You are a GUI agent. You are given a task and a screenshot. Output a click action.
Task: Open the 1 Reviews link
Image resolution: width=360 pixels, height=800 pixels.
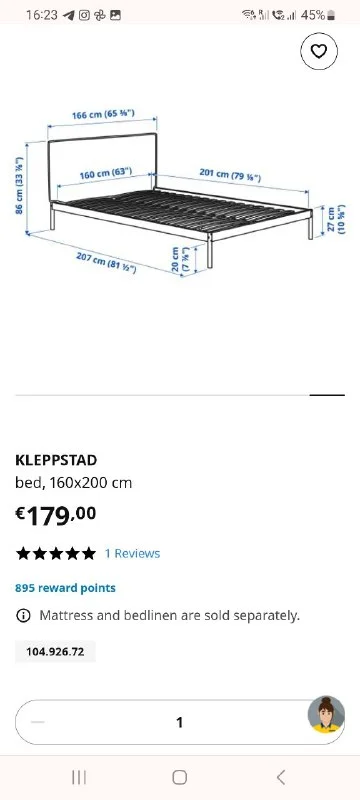(x=133, y=554)
